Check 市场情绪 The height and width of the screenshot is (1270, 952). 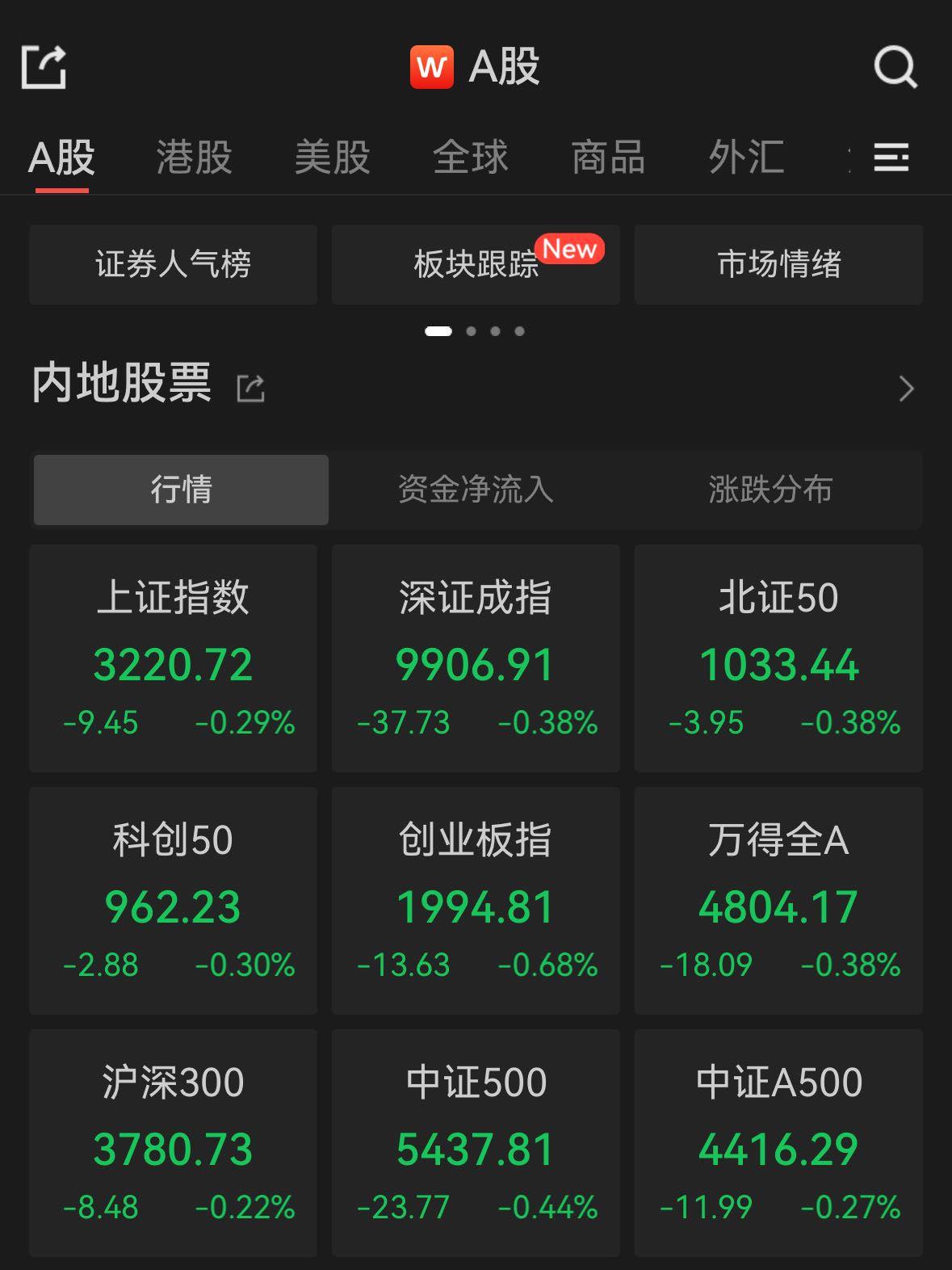778,264
